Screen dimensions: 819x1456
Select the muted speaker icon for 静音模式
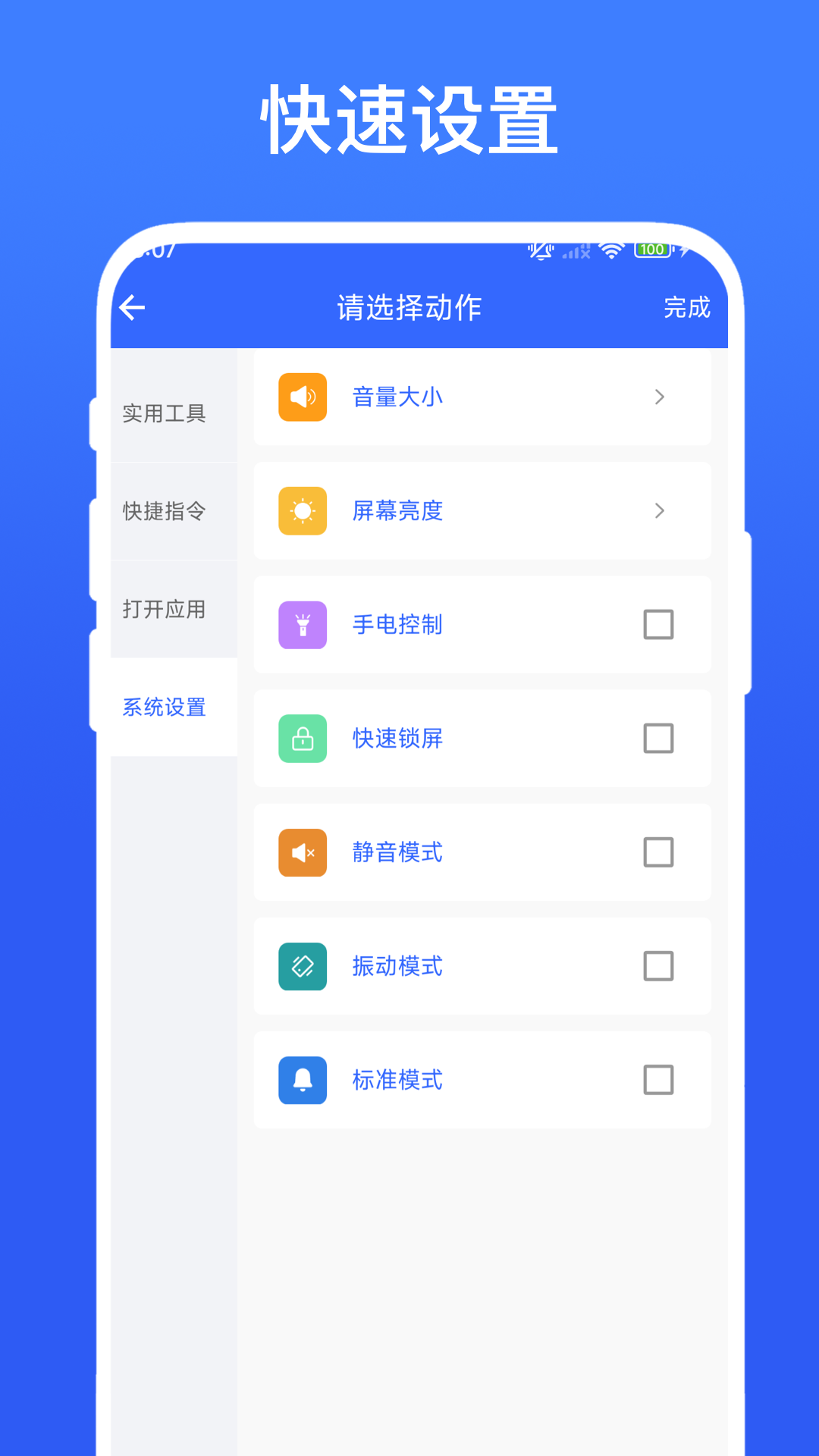302,852
